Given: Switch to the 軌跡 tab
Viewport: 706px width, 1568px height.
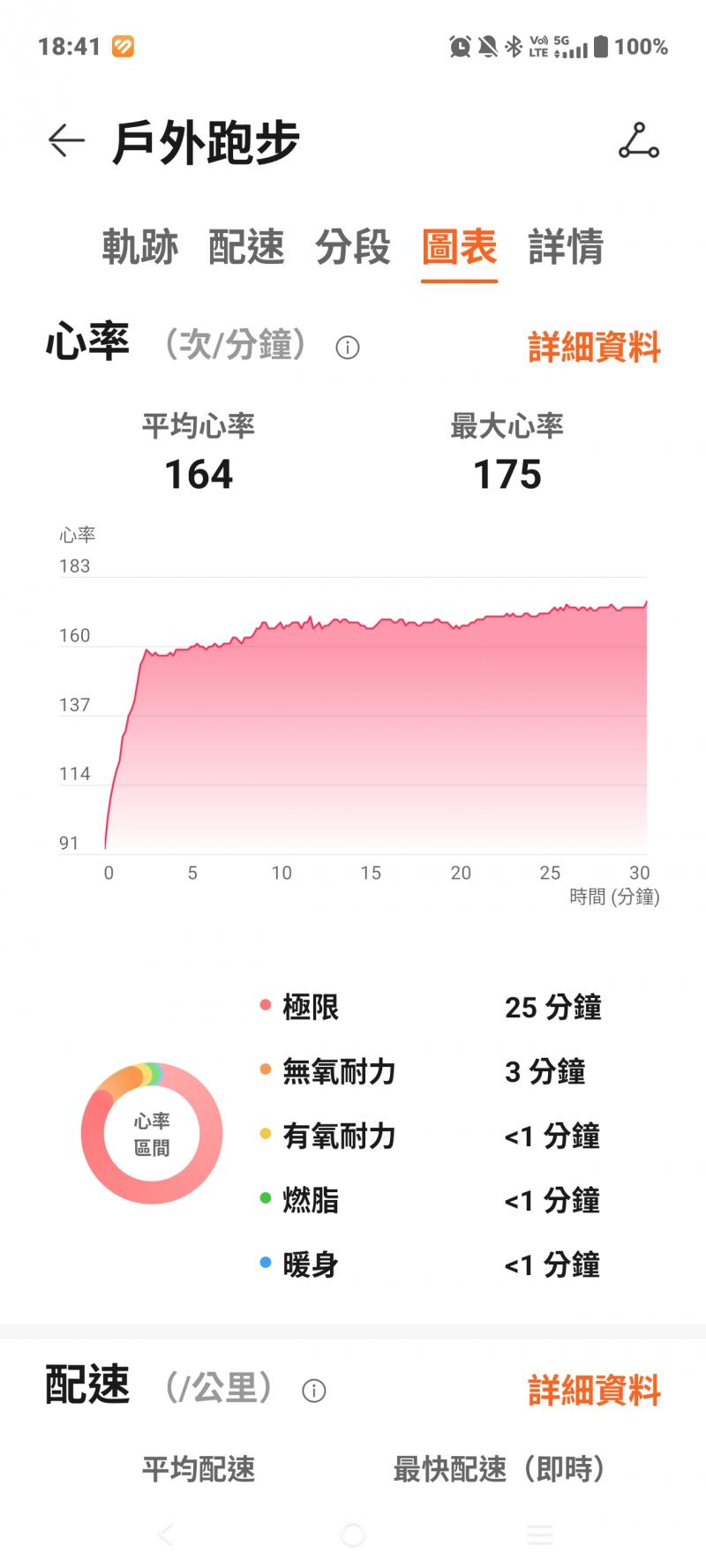Looking at the screenshot, I should coord(139,247).
